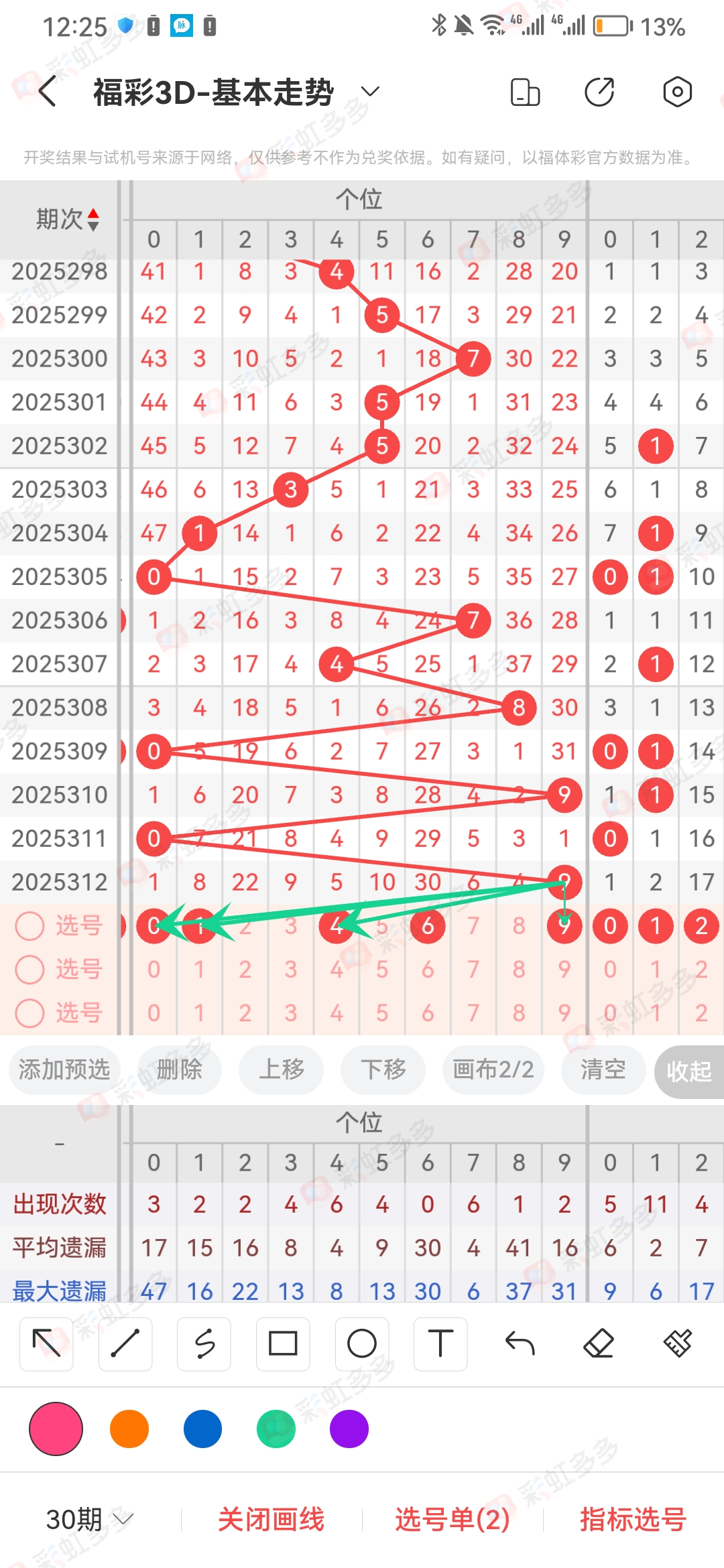Choose the blue color swatch
This screenshot has width=724, height=1568.
pyautogui.click(x=202, y=1429)
